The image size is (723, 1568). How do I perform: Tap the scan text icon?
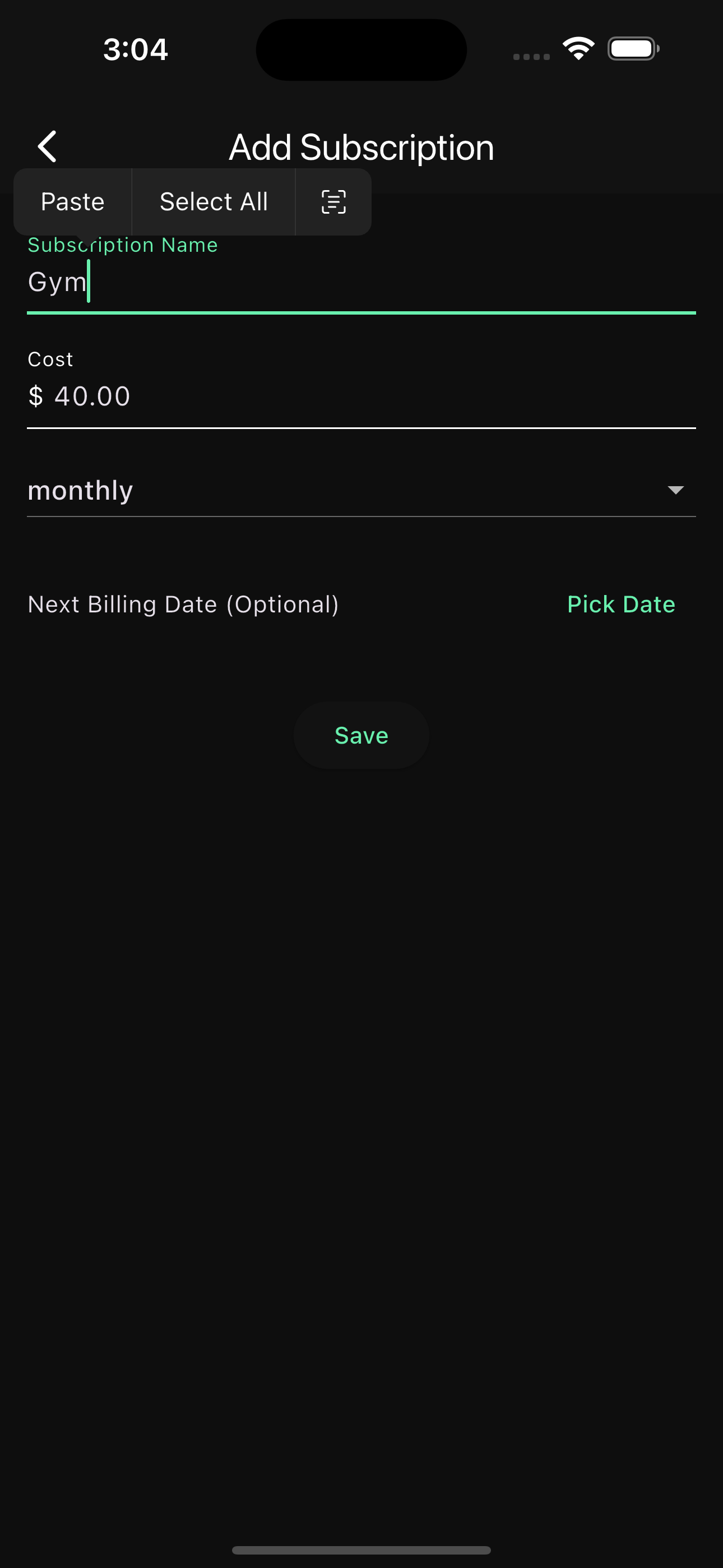[x=333, y=201]
